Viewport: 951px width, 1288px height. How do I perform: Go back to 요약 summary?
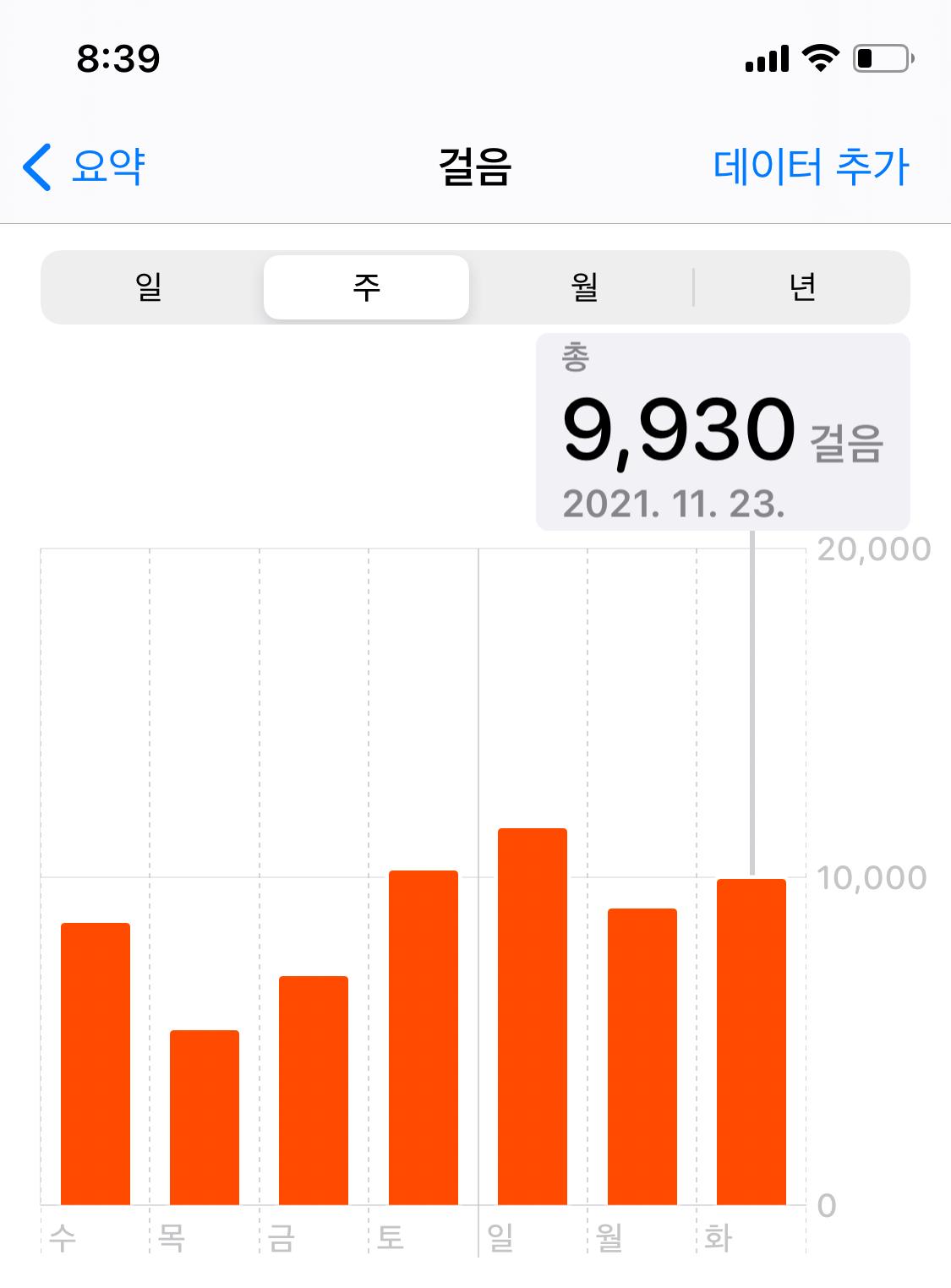point(85,166)
